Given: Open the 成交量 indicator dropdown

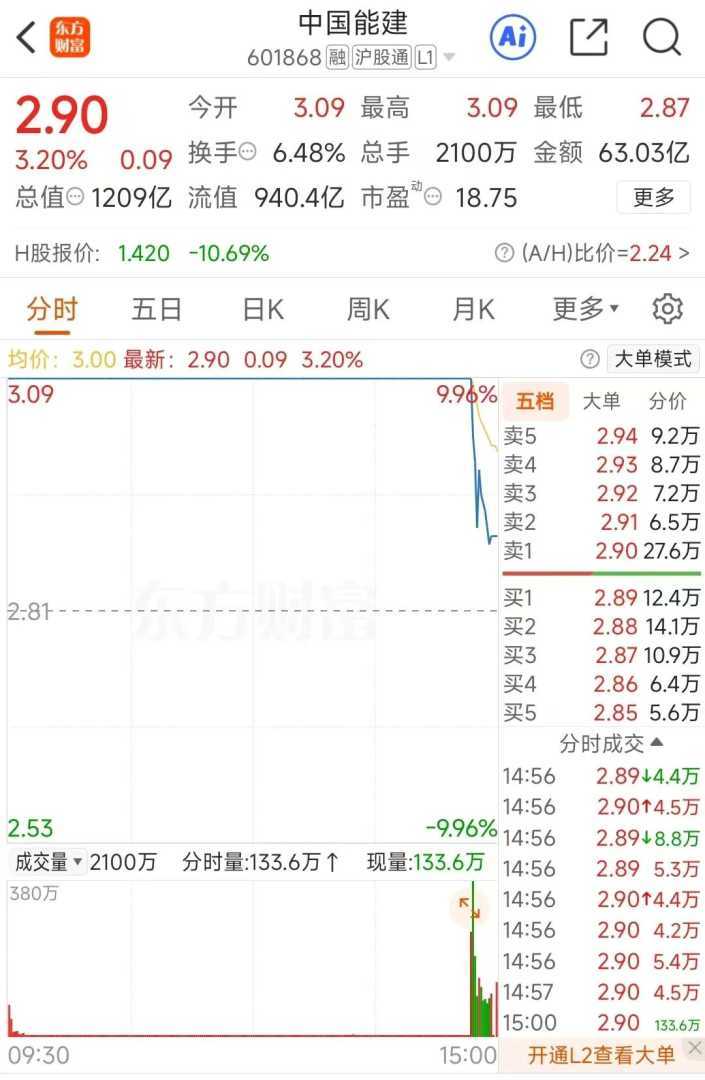Looking at the screenshot, I should (48, 862).
